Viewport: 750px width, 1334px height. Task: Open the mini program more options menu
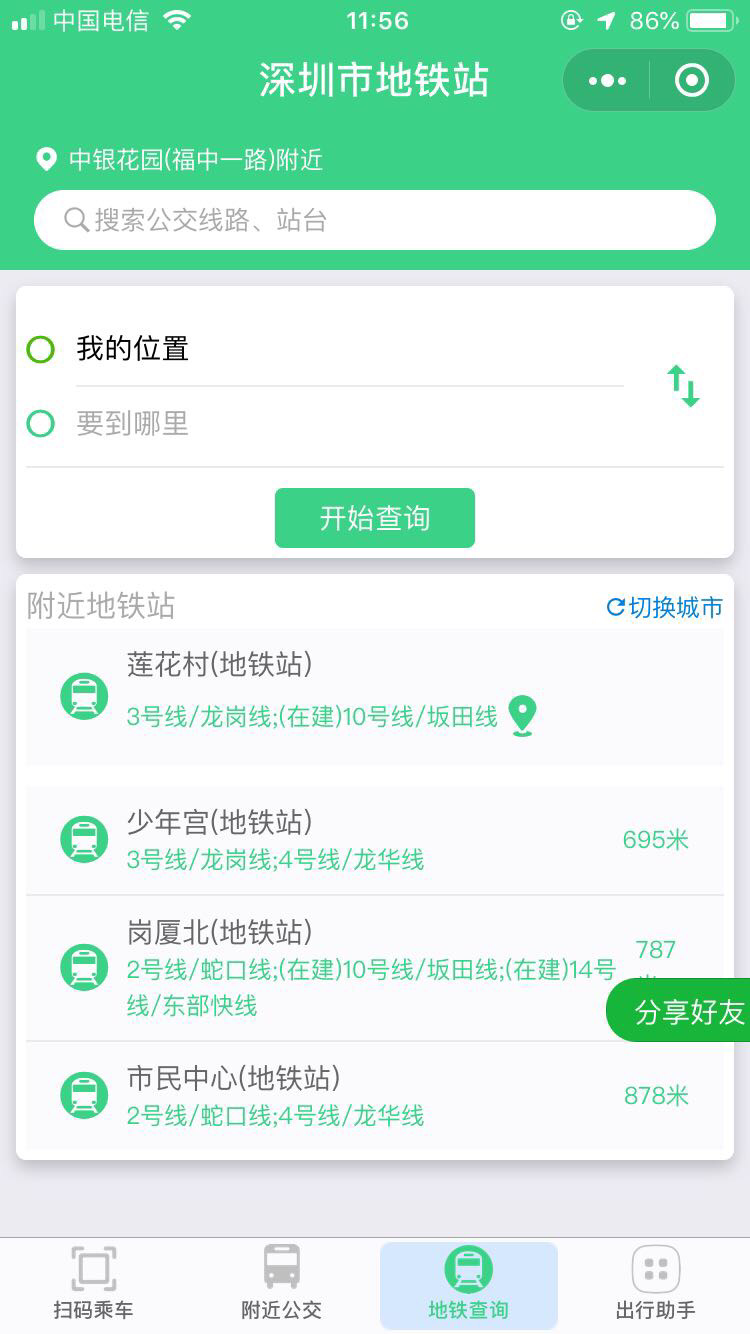pyautogui.click(x=607, y=81)
